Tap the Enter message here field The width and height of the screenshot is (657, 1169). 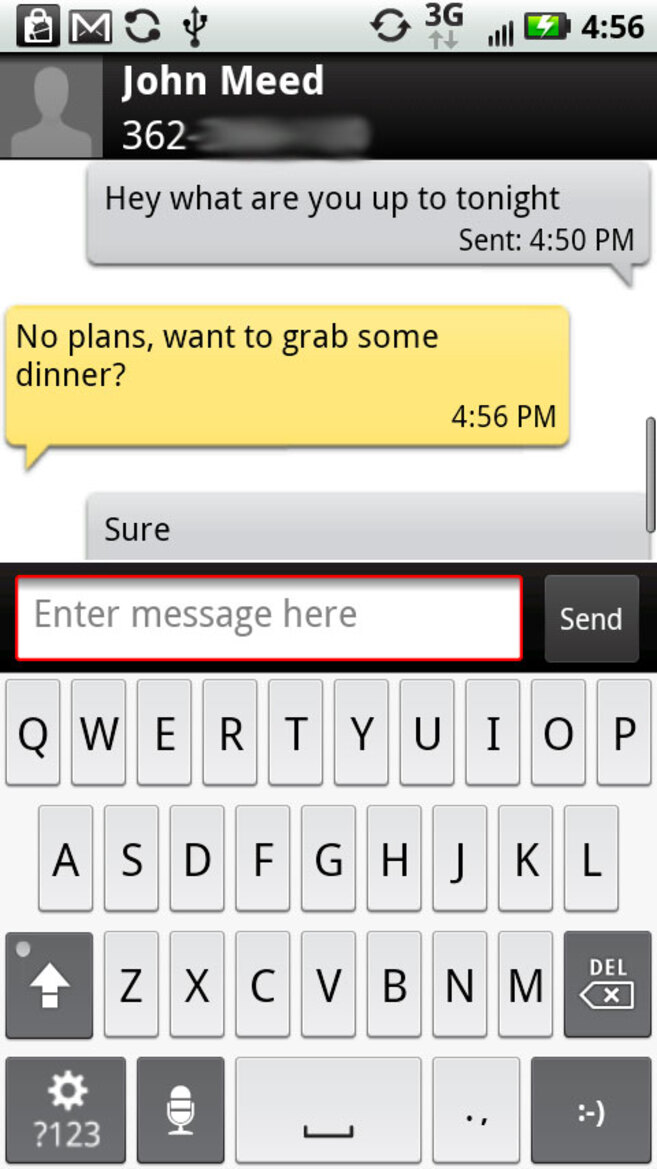click(x=268, y=617)
